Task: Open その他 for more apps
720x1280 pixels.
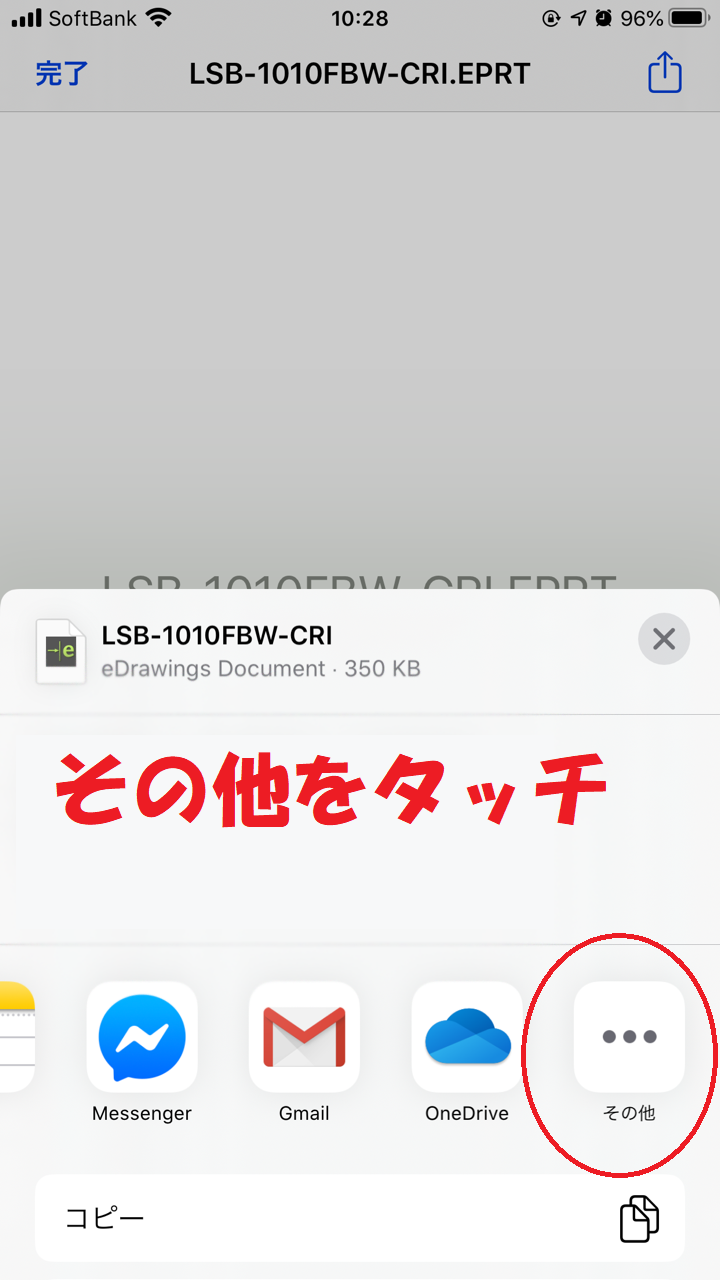Action: point(629,1037)
